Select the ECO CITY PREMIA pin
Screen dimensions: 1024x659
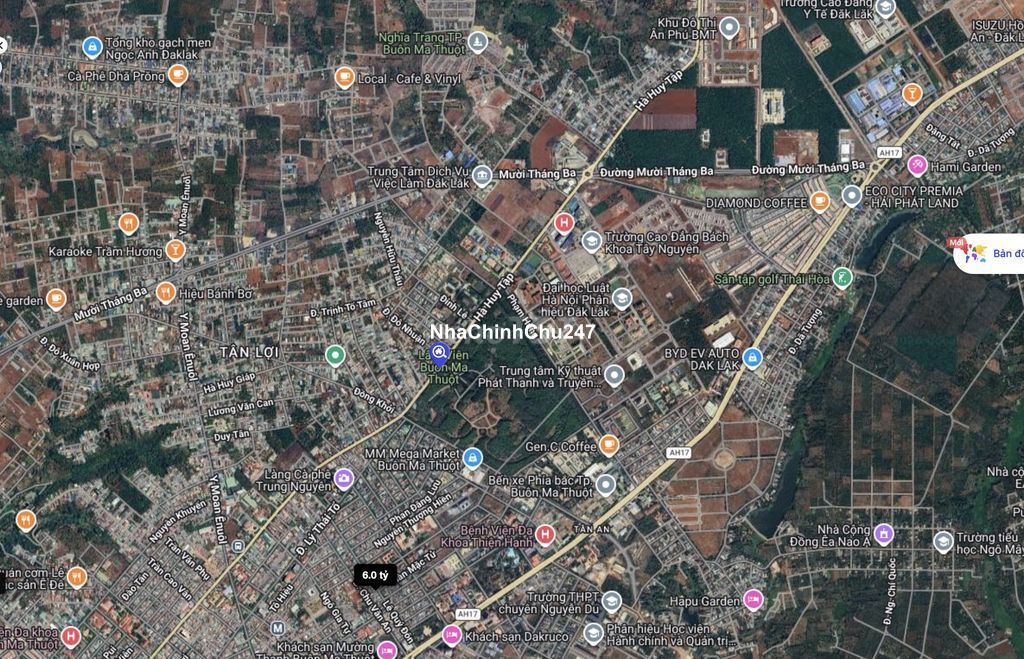[x=851, y=195]
